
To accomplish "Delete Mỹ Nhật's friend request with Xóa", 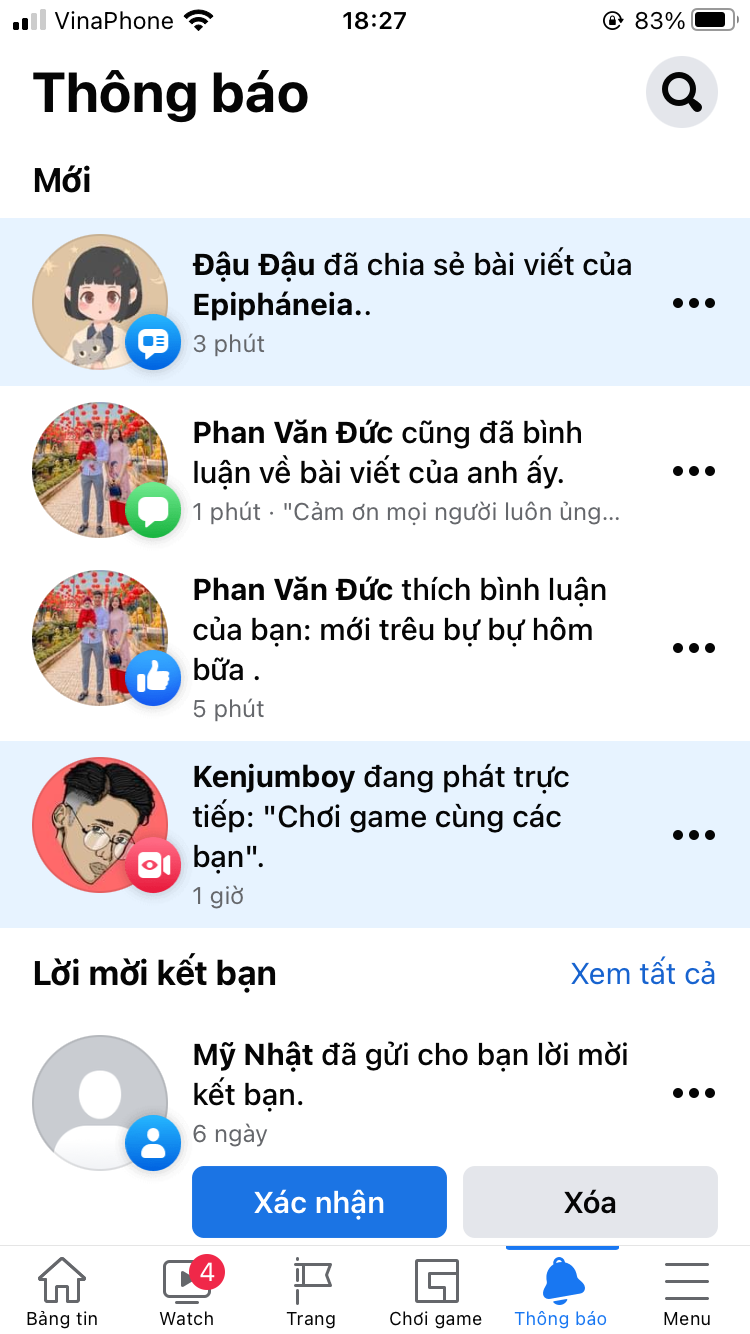I will tap(590, 1202).
